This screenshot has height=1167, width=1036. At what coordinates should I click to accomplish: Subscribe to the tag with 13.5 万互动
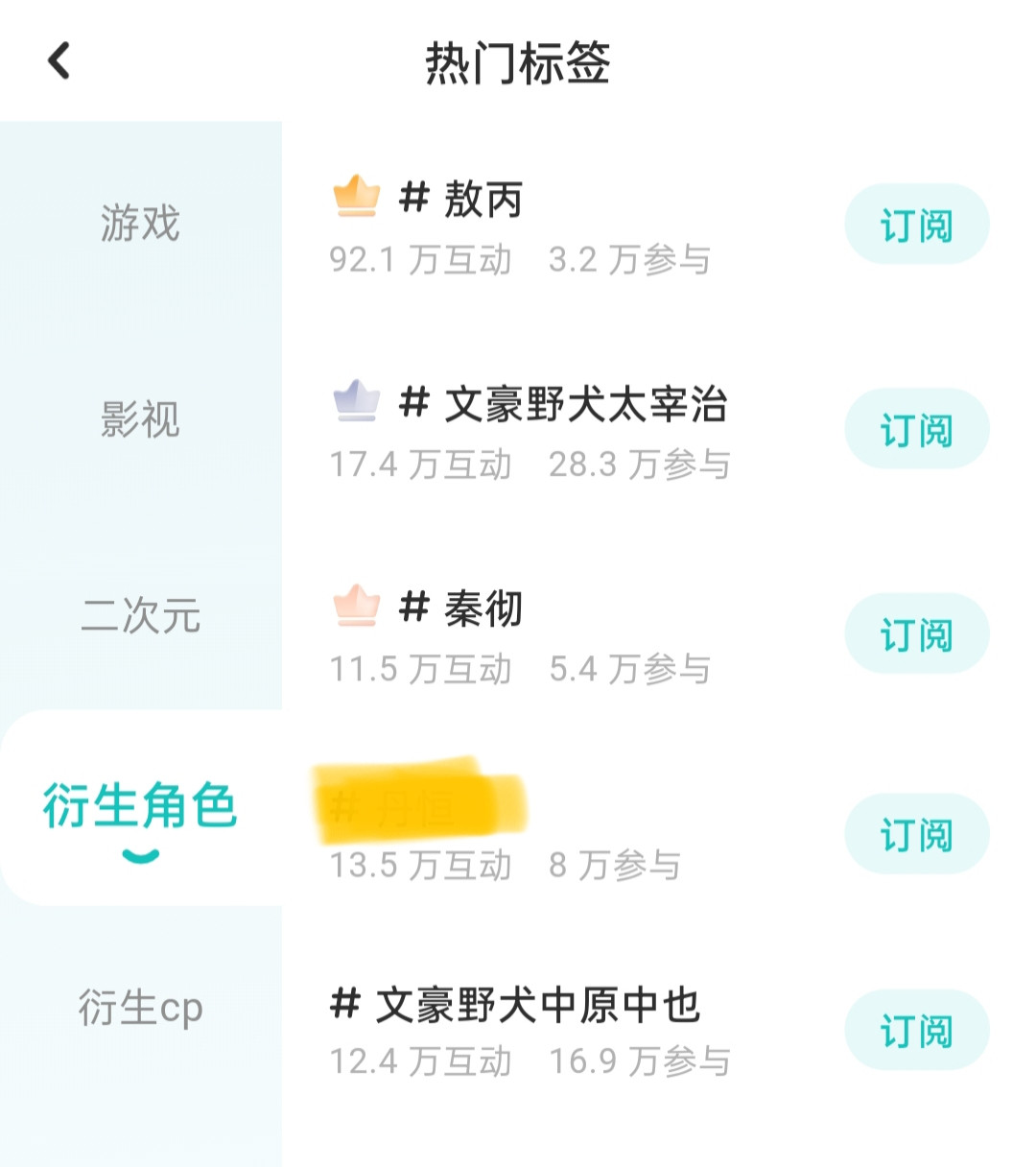click(x=916, y=834)
